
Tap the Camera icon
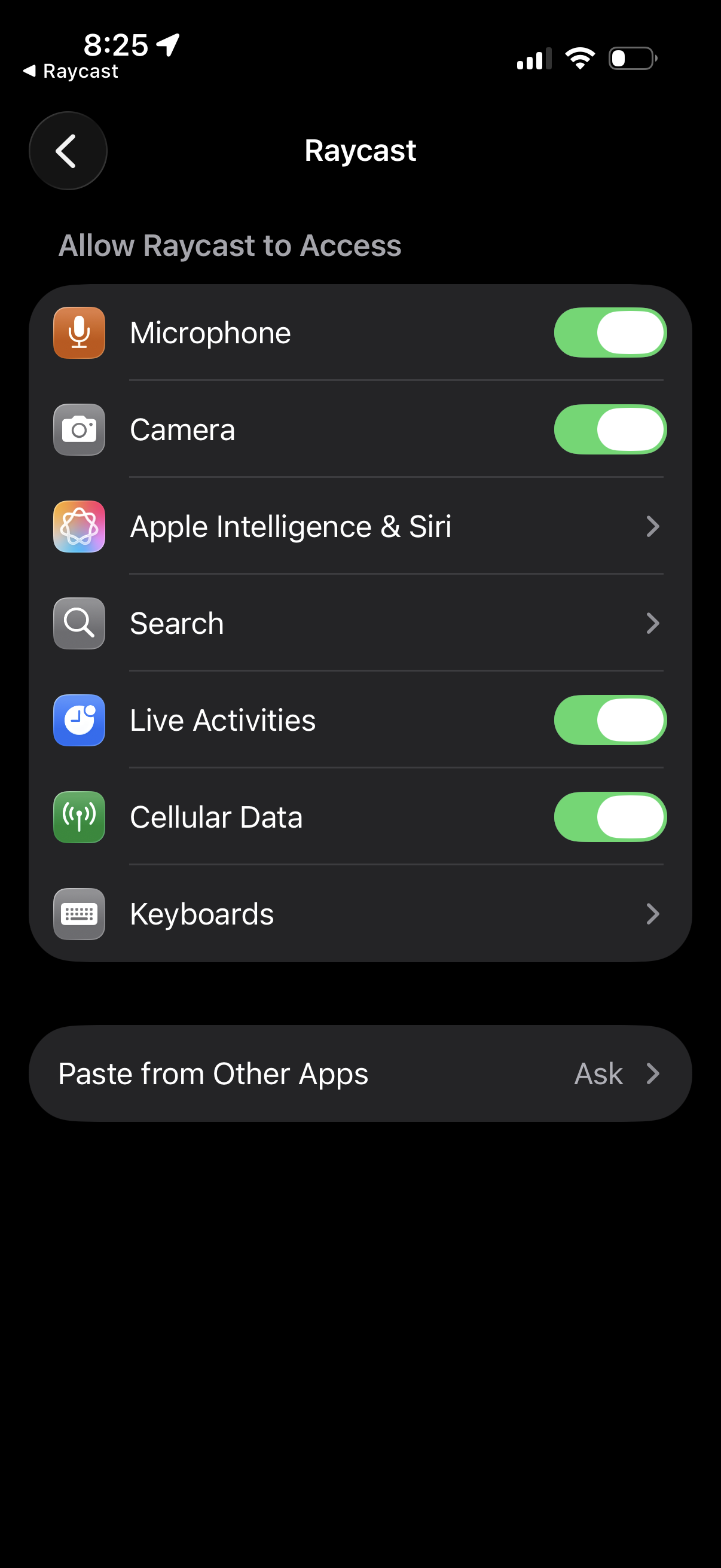78,430
